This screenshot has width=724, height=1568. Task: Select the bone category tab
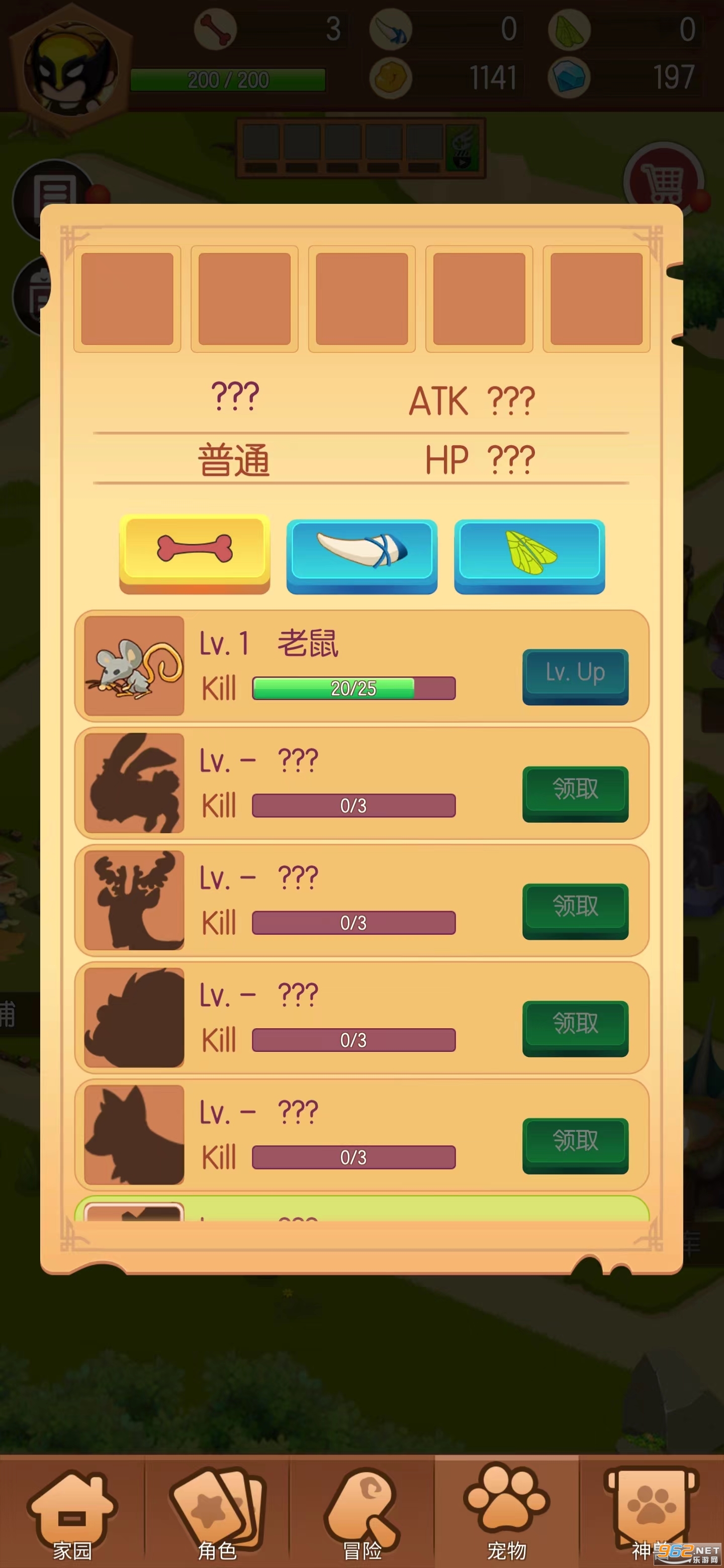point(194,550)
